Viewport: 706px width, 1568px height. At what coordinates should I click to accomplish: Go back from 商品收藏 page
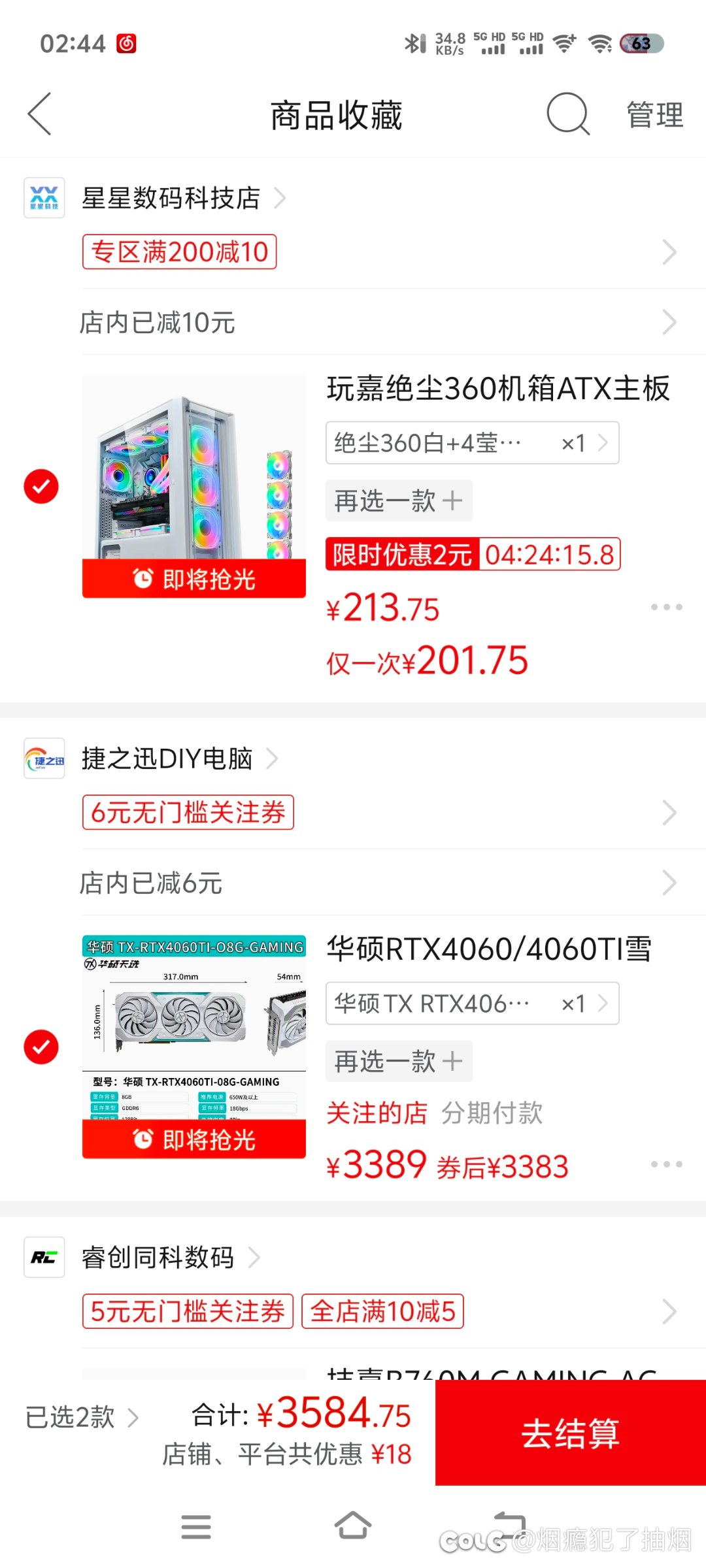click(40, 114)
